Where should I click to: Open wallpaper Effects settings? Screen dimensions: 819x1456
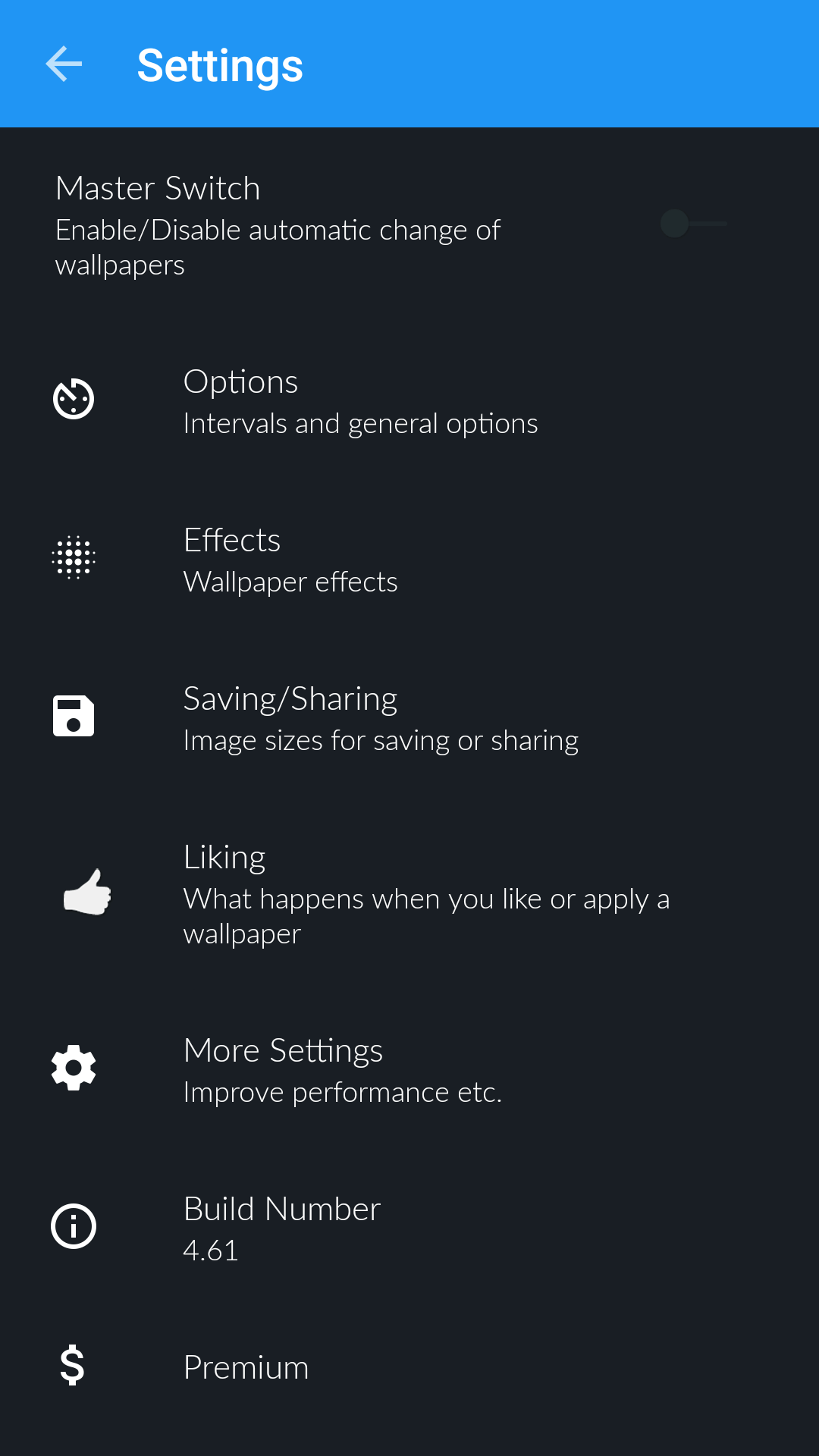tap(409, 560)
